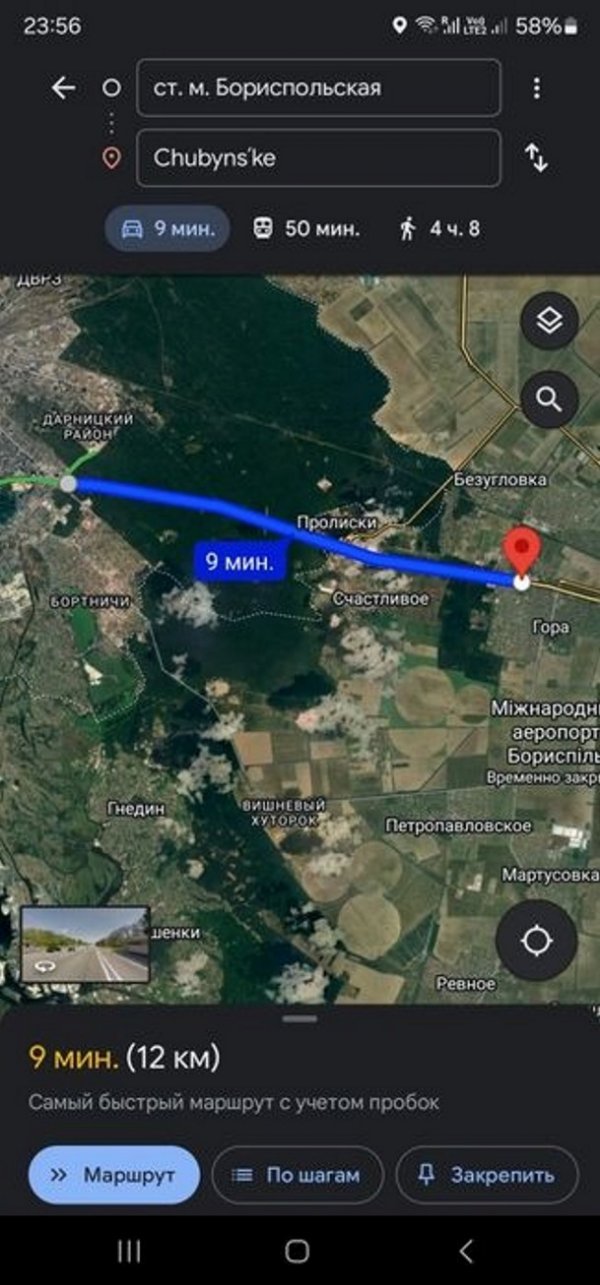Viewport: 600px width, 1285px height.
Task: Switch to public transit 50 мин.
Action: 305,229
